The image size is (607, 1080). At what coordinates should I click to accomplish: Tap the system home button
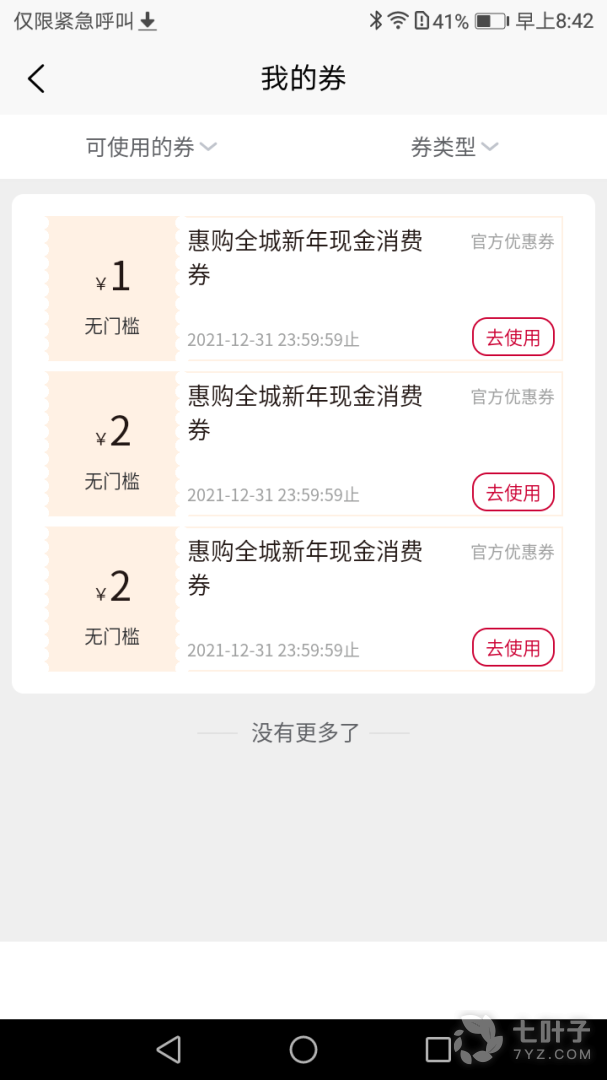coord(303,1049)
